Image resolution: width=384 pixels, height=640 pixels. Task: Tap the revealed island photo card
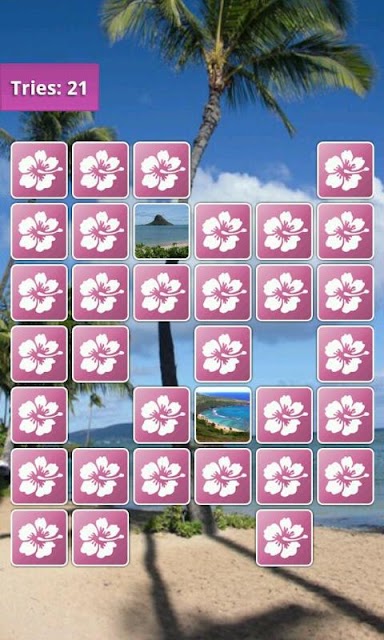(162, 231)
